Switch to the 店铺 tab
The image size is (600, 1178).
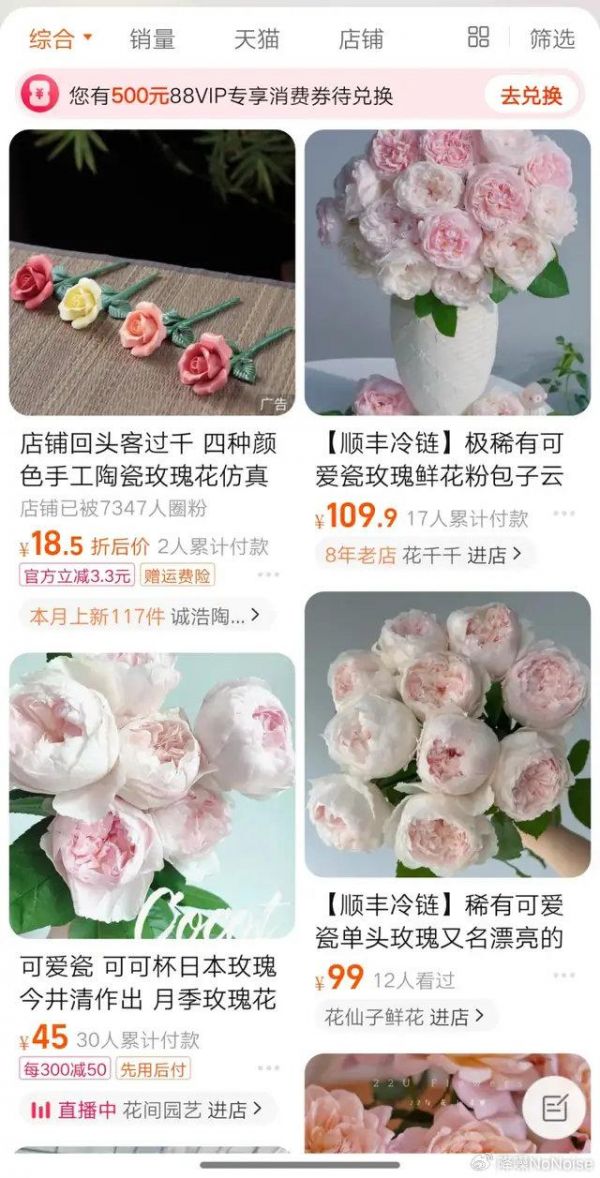(361, 39)
